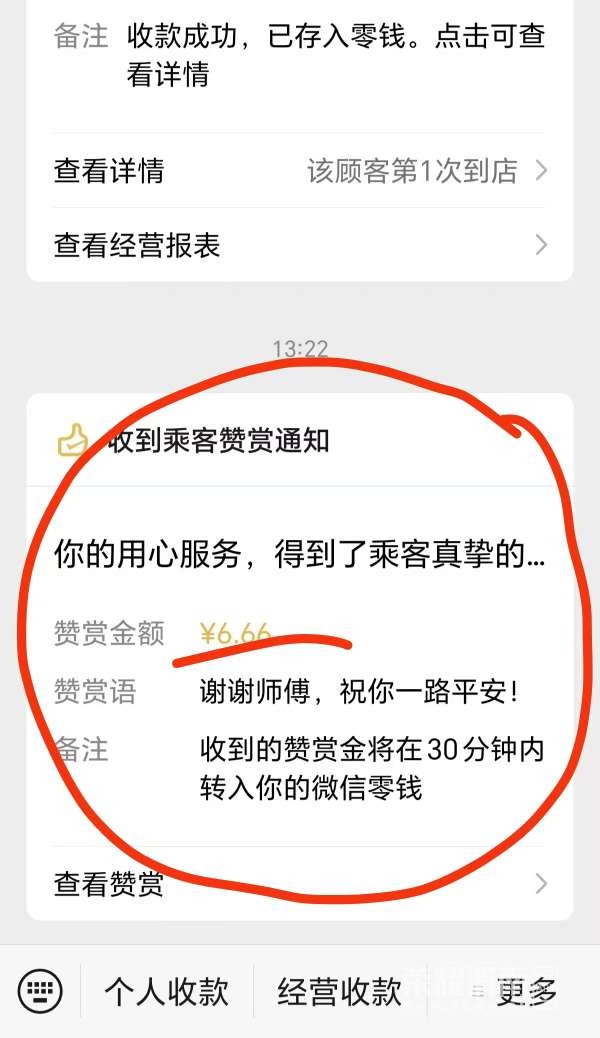Open 个人收款 menu
Screen dimensions: 600x1038
point(166,992)
